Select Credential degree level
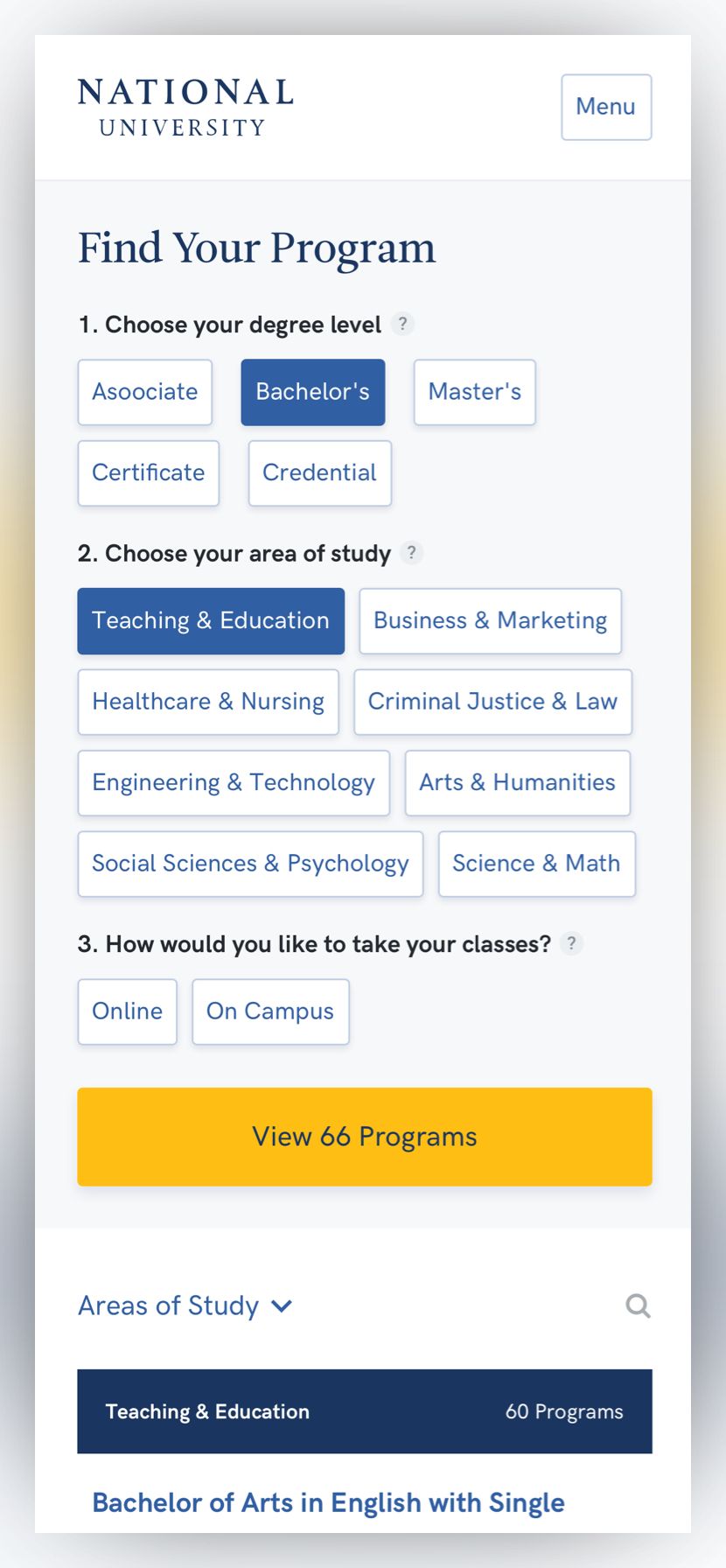 (319, 473)
